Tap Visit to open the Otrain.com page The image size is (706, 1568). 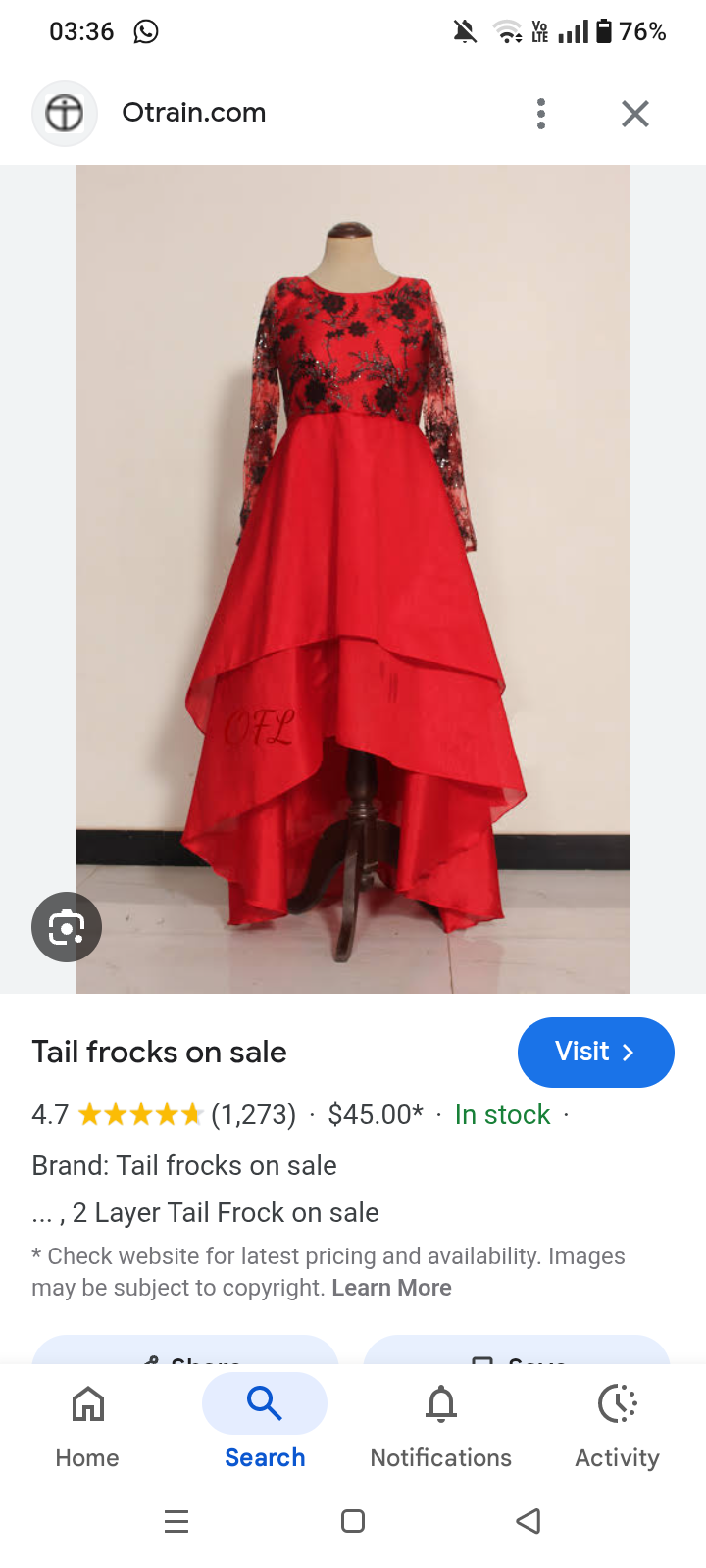595,1052
